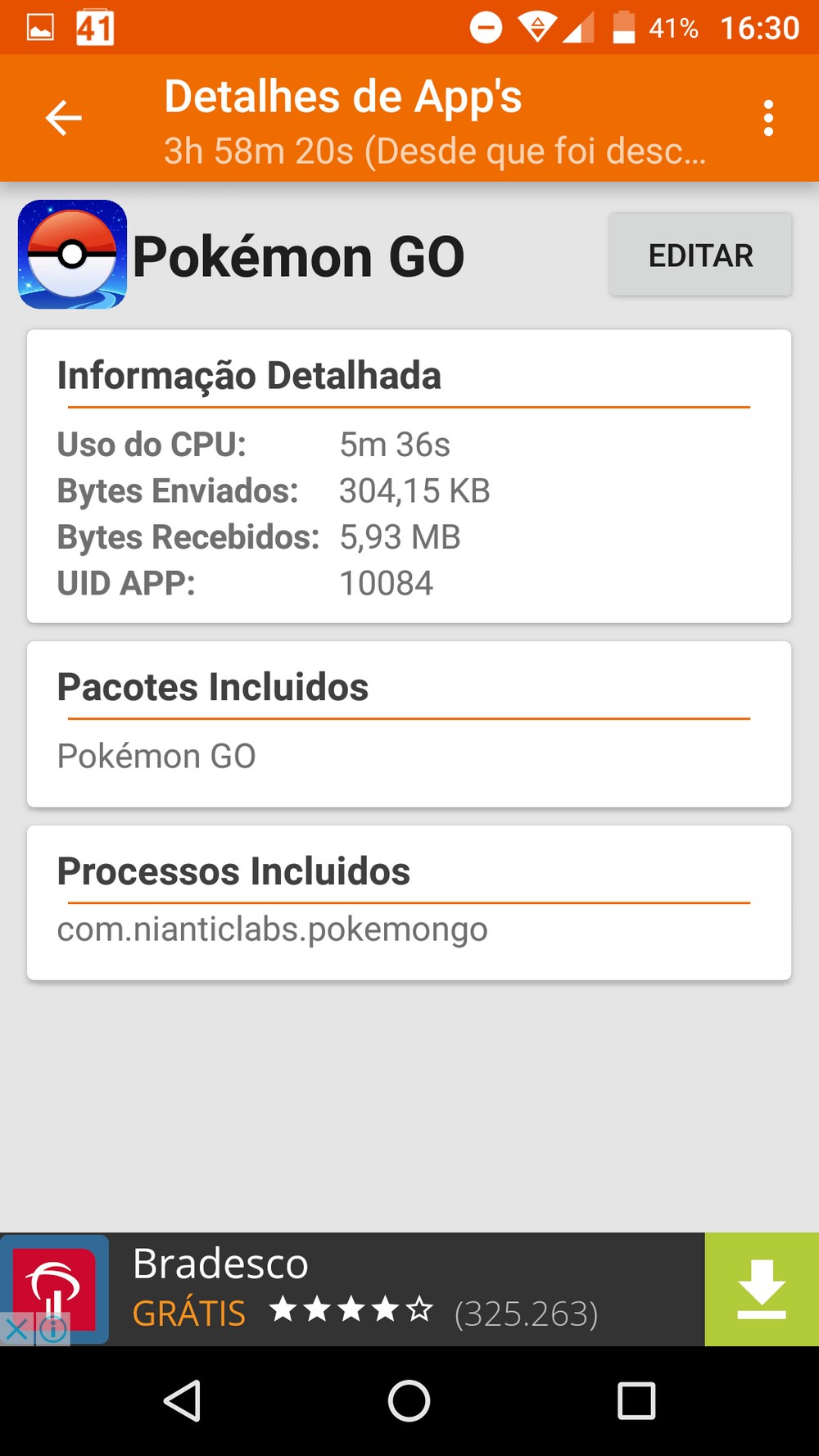Close the Bradesco ad banner
Viewport: 819px width, 1456px height.
point(16,1329)
